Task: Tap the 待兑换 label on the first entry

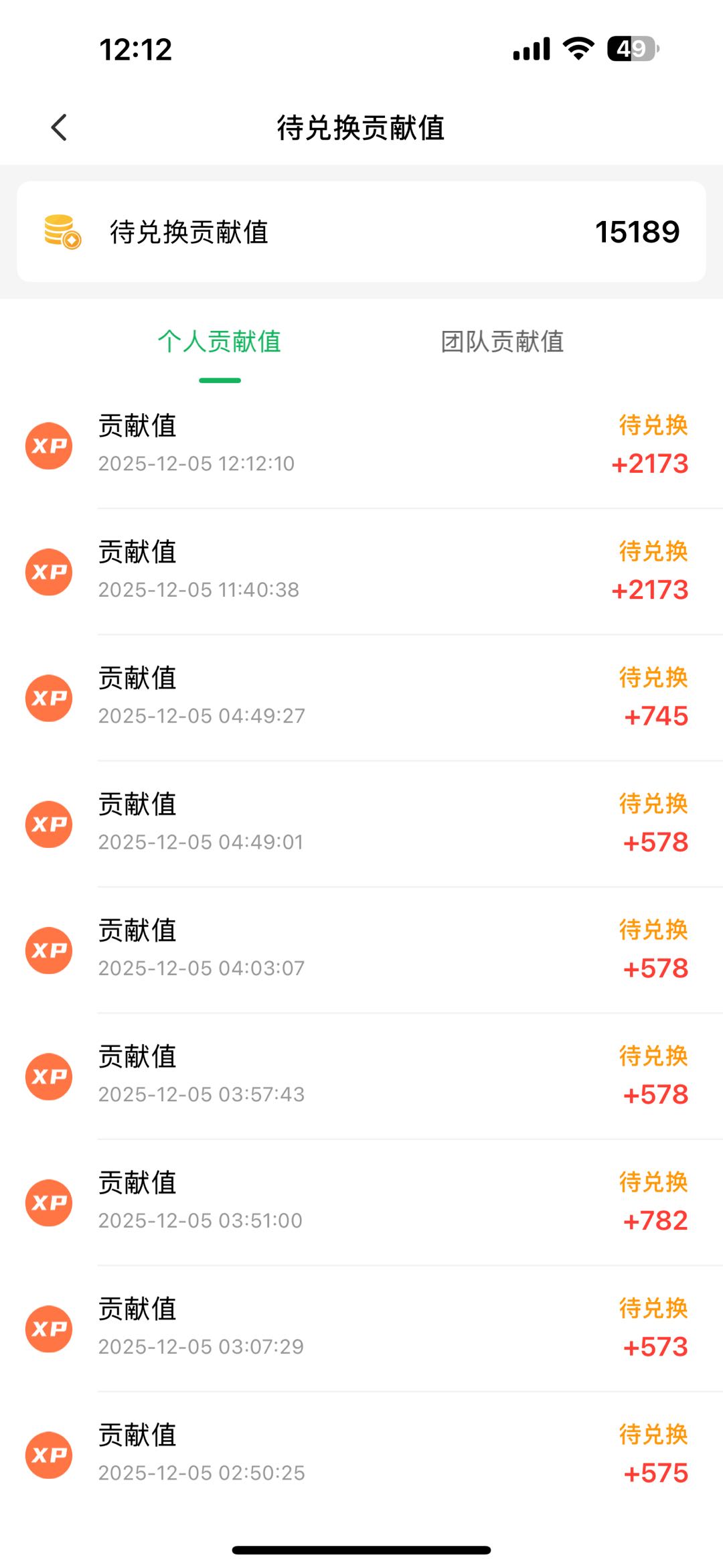Action: (653, 425)
